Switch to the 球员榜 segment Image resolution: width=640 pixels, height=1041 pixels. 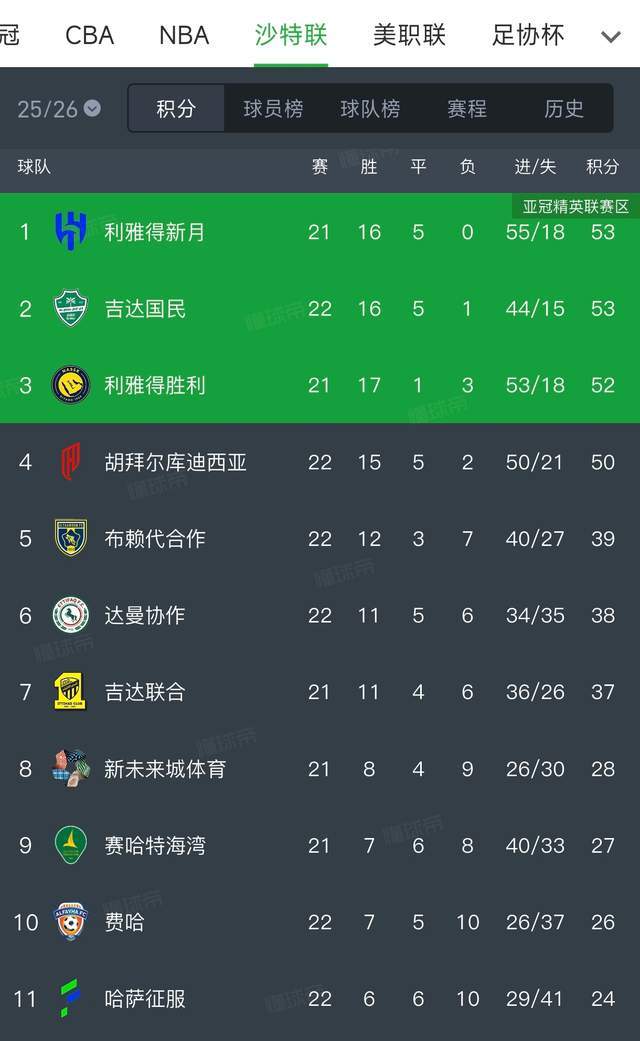click(x=273, y=109)
